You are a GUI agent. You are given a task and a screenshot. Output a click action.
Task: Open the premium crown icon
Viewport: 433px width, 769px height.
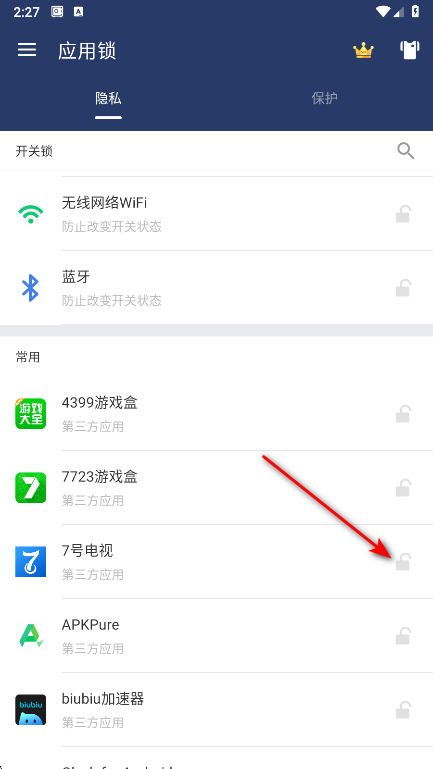click(x=363, y=50)
